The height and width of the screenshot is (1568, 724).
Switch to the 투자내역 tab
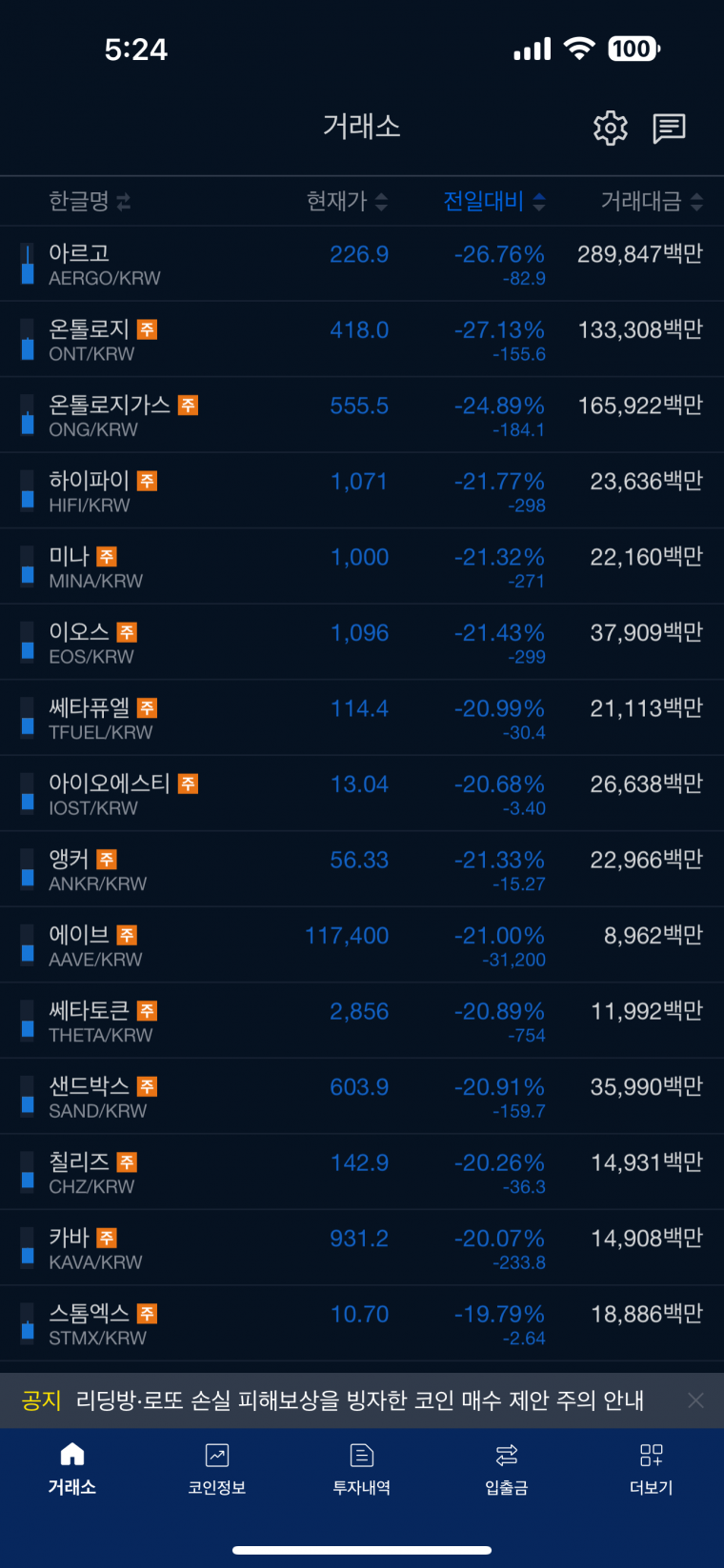[362, 1469]
